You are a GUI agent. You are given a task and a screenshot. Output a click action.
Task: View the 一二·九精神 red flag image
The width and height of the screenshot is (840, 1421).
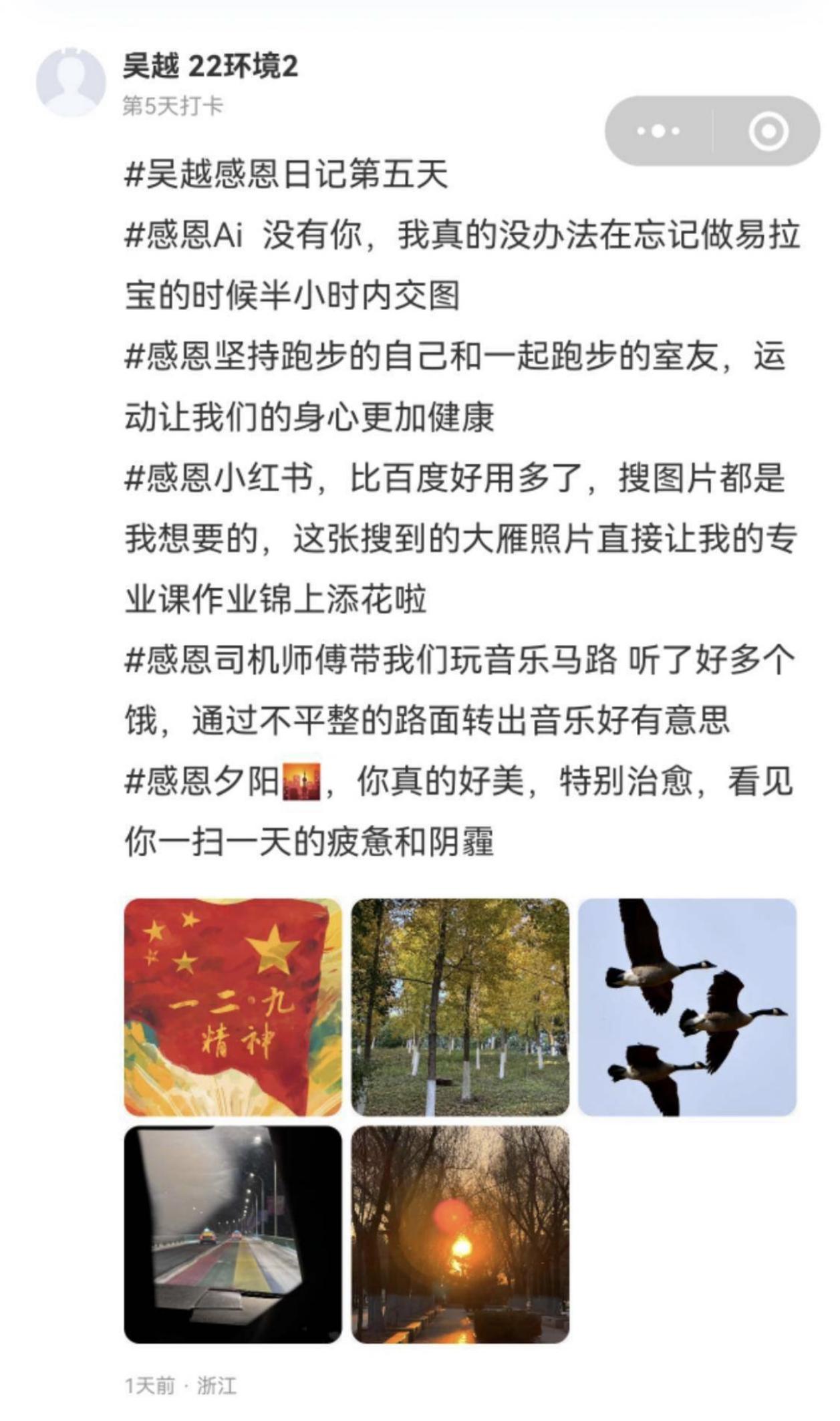tap(233, 1007)
